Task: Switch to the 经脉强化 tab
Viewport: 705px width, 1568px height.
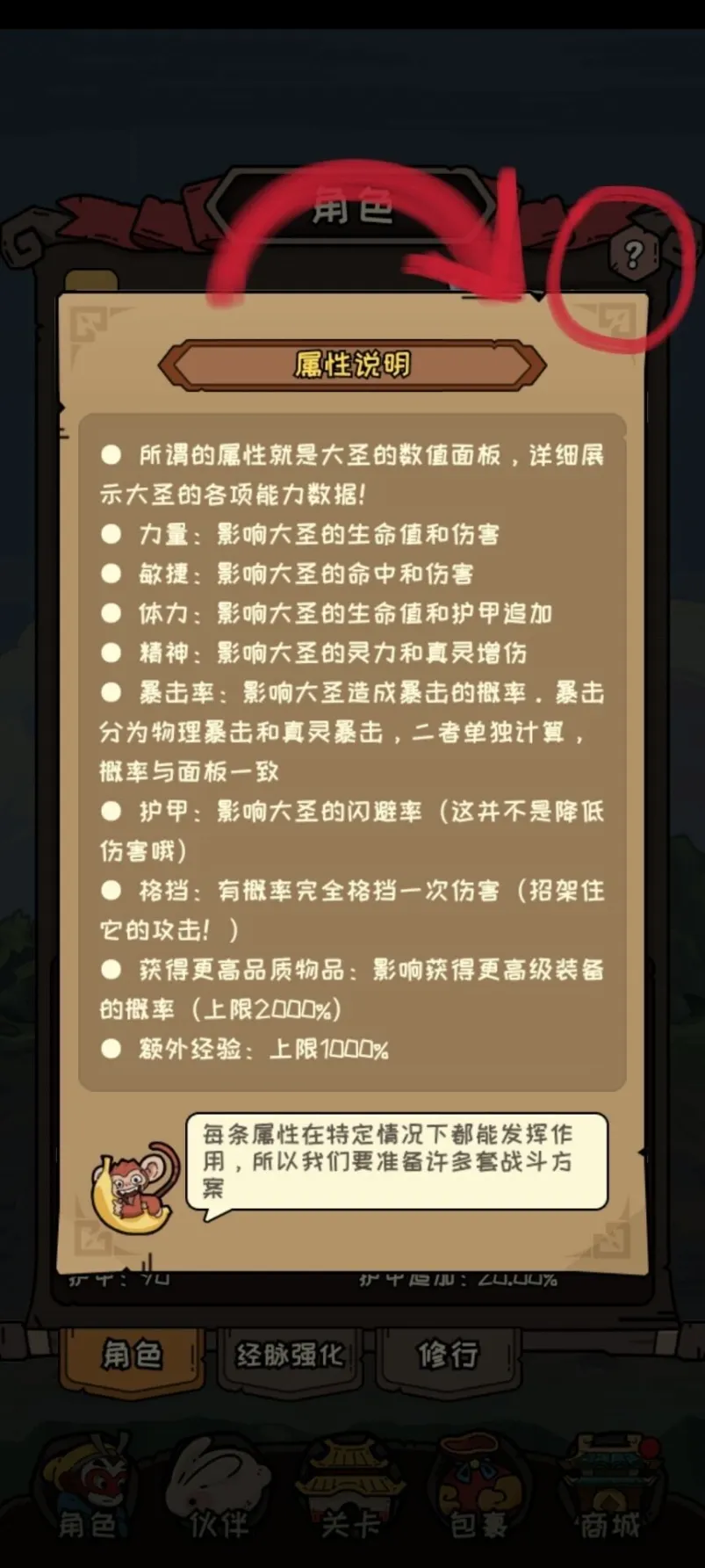Action: tap(289, 1355)
